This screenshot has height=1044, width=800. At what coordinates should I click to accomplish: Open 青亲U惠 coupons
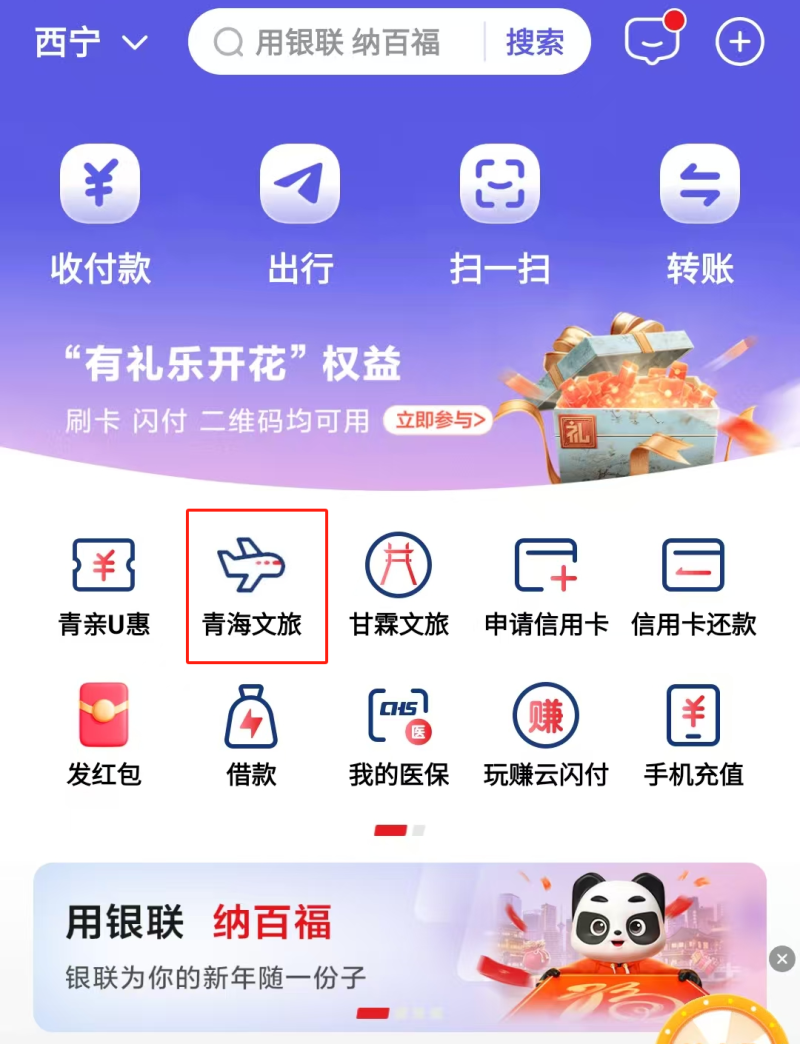[104, 586]
